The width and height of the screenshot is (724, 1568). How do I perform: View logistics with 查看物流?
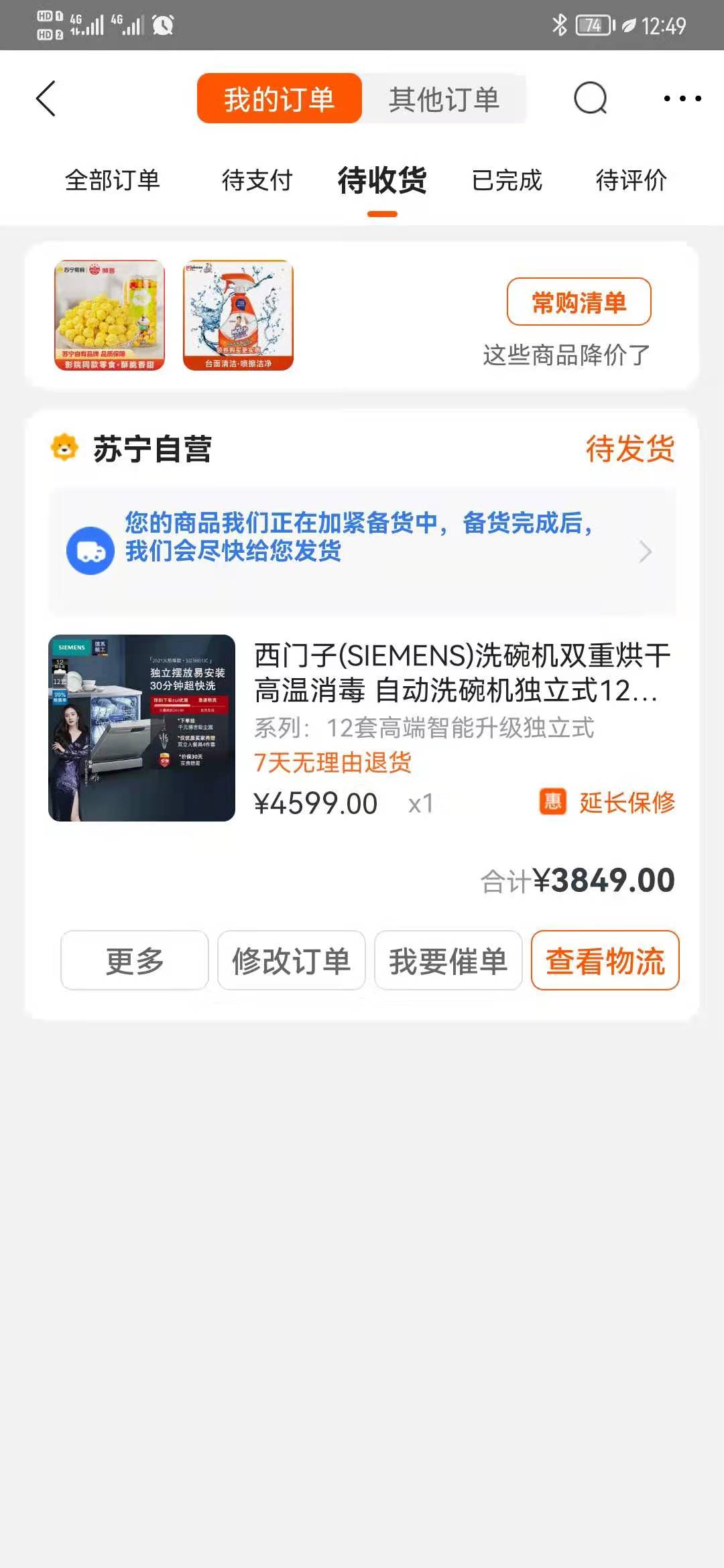(x=605, y=960)
